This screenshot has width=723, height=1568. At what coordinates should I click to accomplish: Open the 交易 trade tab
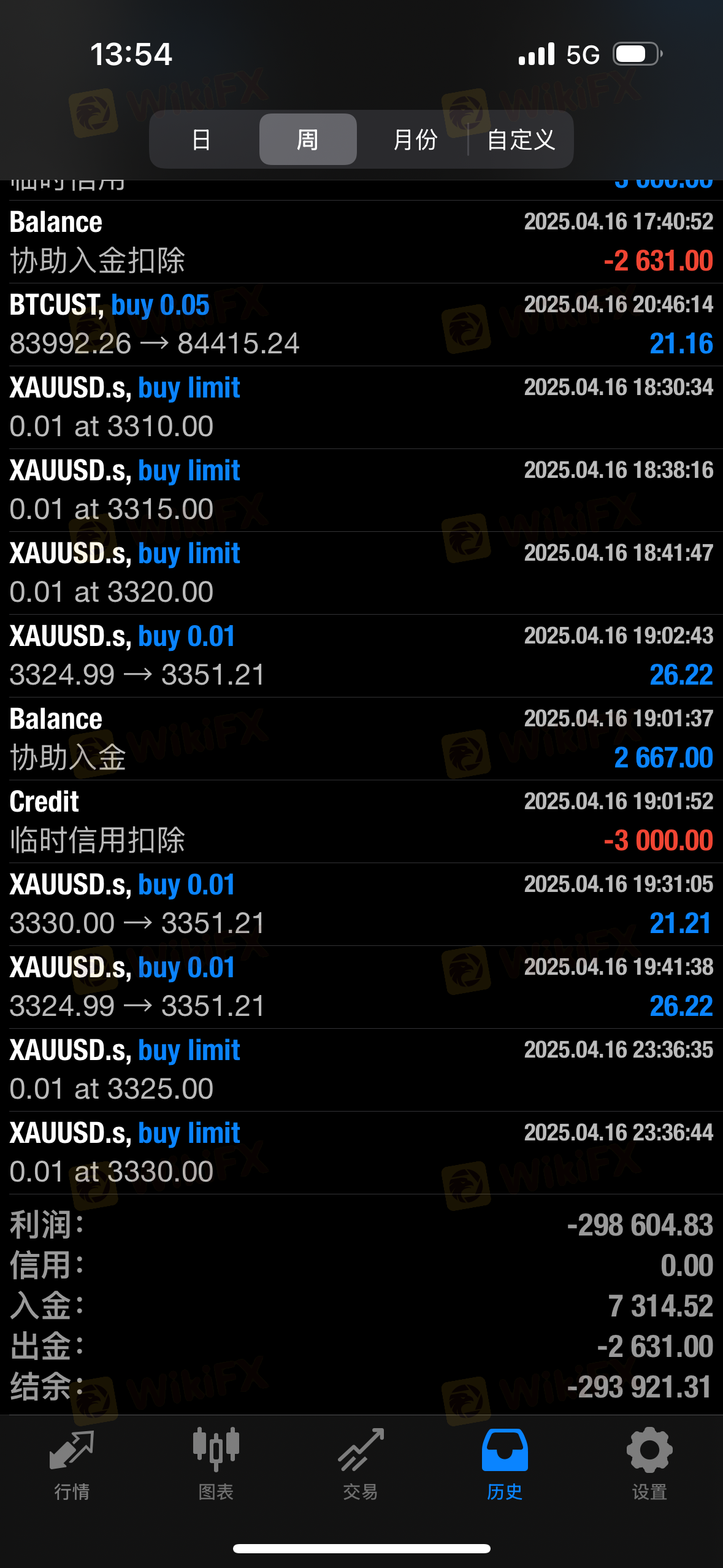coord(361,1465)
